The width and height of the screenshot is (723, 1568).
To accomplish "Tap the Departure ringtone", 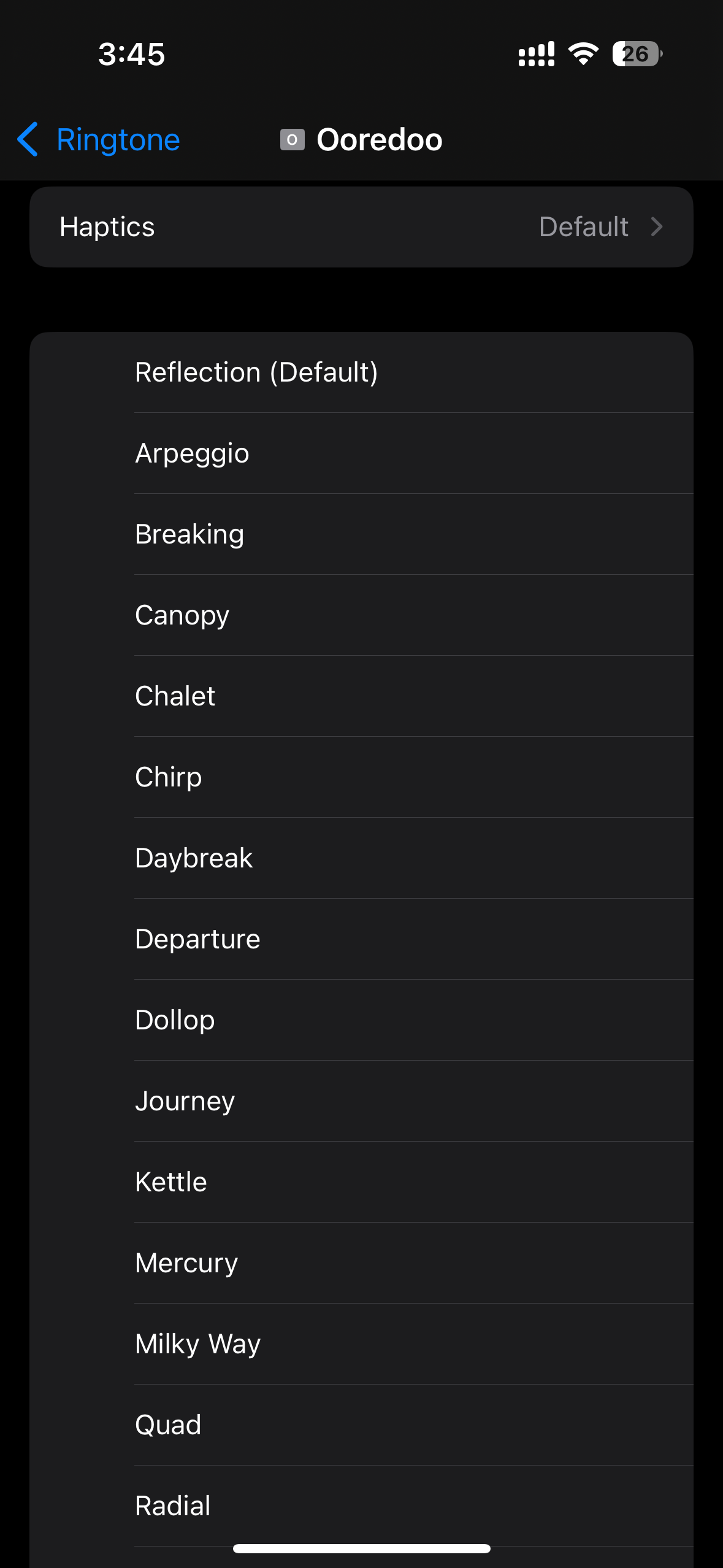I will coord(361,939).
